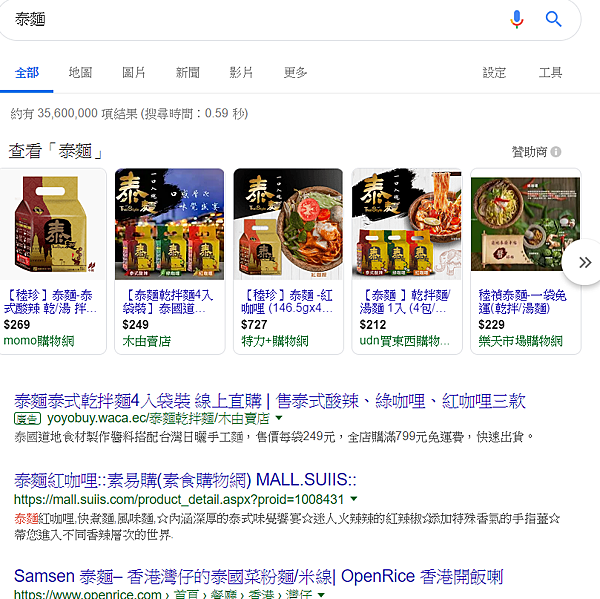Show more products with the carousel arrow

click(583, 262)
